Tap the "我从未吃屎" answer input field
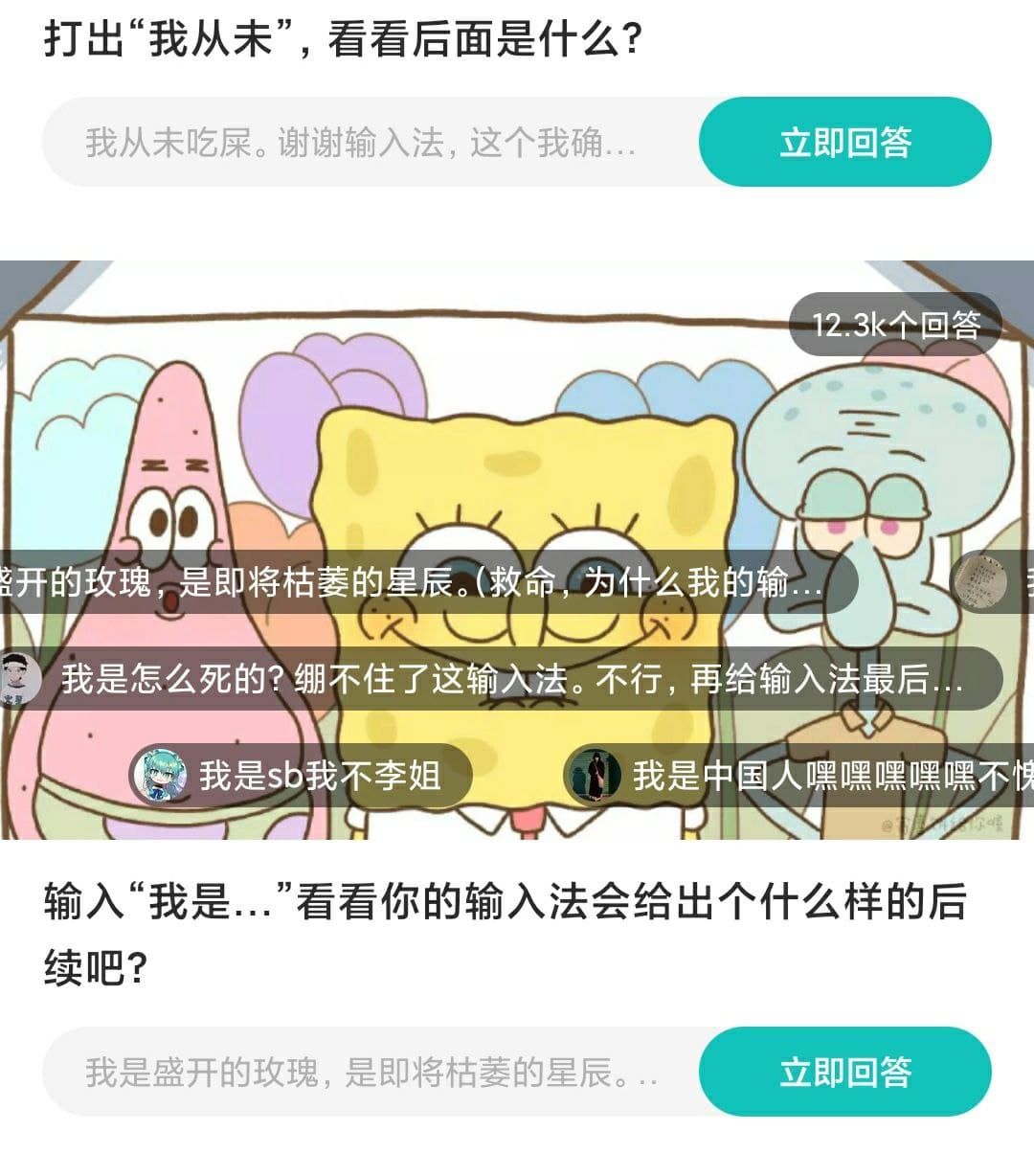Screen dimensions: 1034x1176 tap(364, 143)
